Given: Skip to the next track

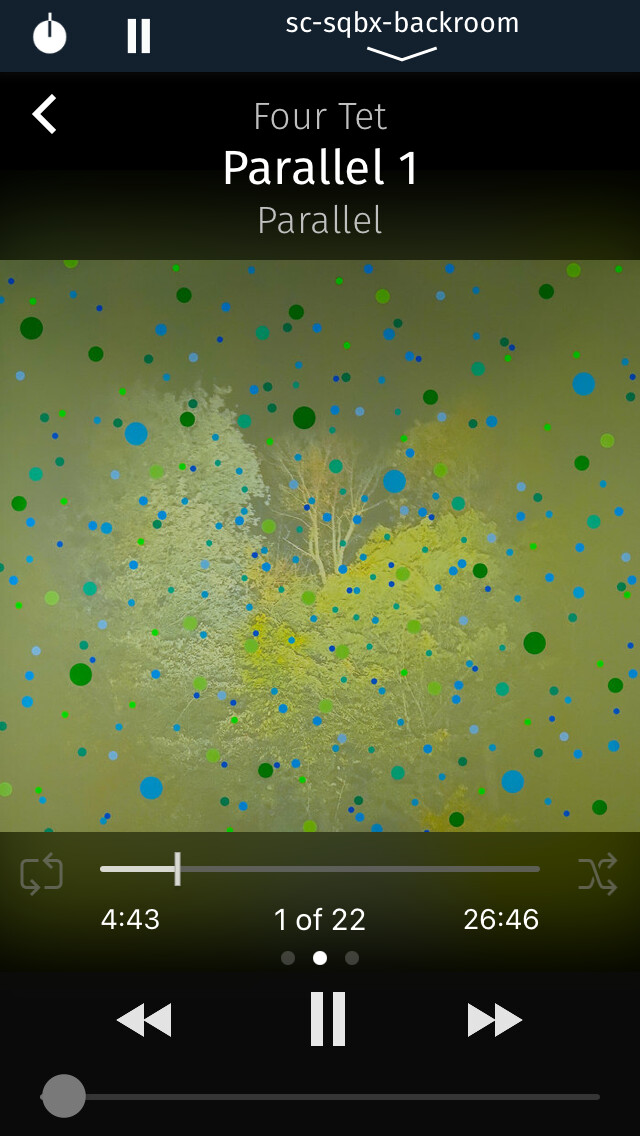Looking at the screenshot, I should pyautogui.click(x=495, y=1020).
